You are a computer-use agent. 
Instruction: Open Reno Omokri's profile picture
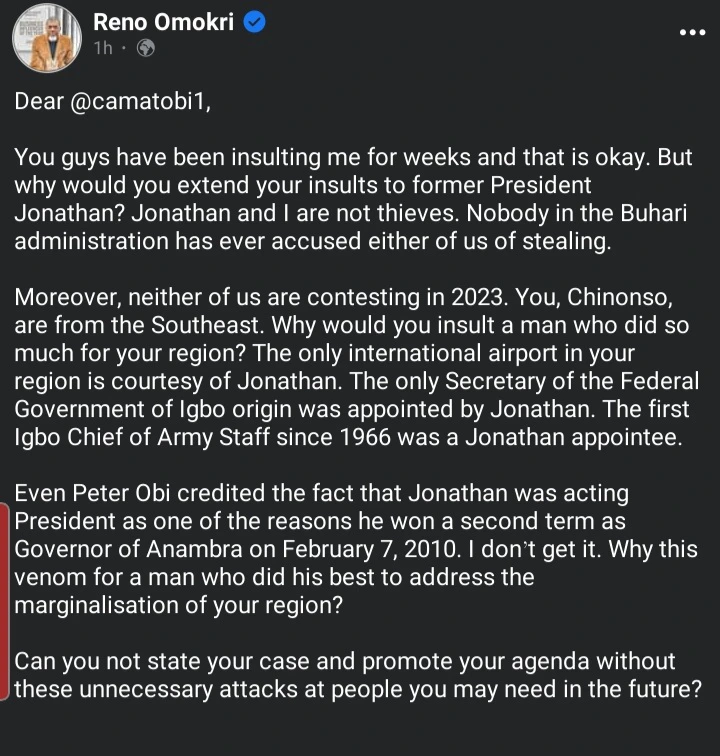point(47,37)
